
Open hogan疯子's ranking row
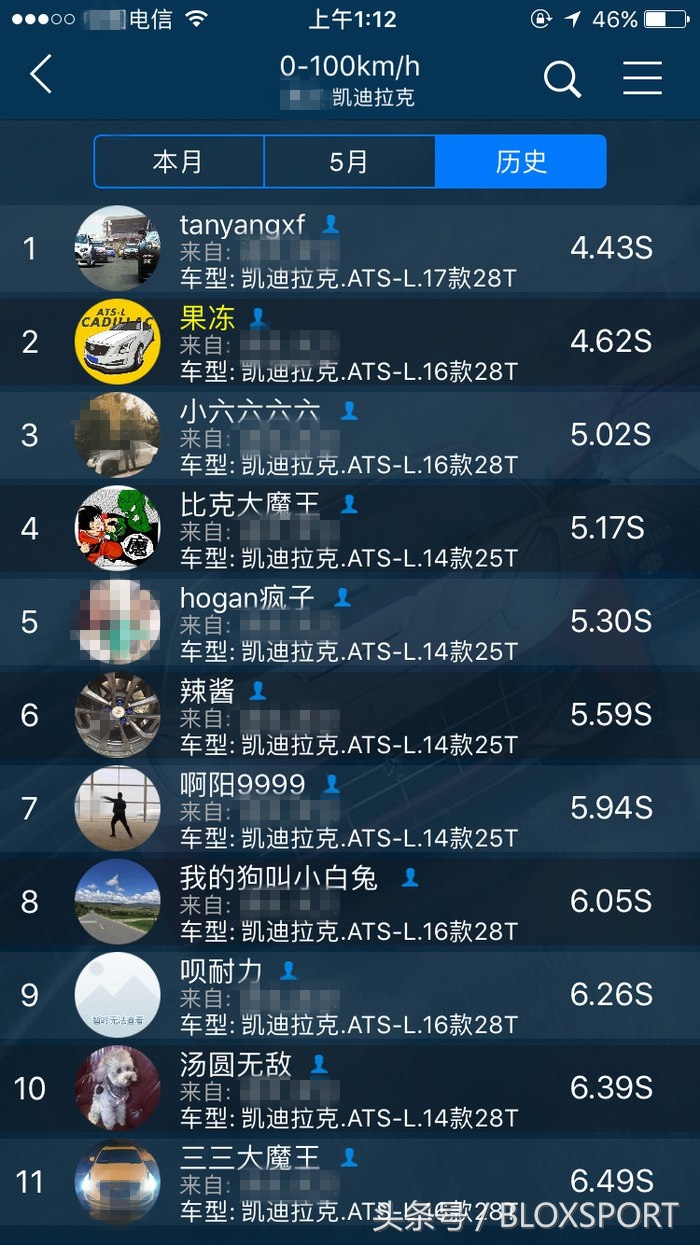pyautogui.click(x=350, y=622)
